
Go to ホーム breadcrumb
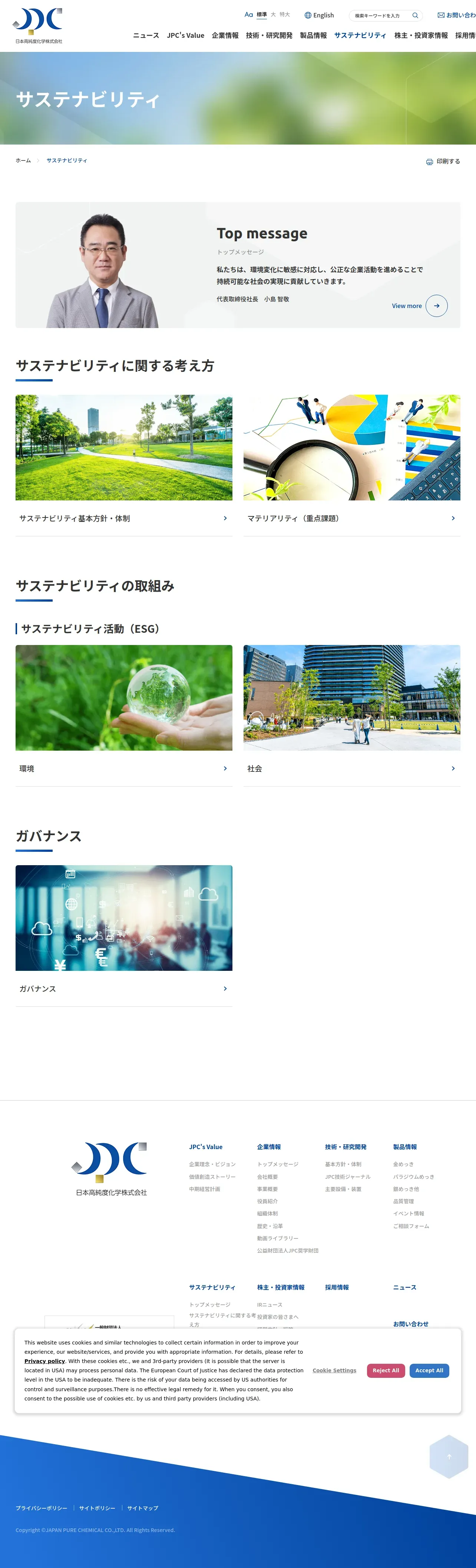click(23, 161)
